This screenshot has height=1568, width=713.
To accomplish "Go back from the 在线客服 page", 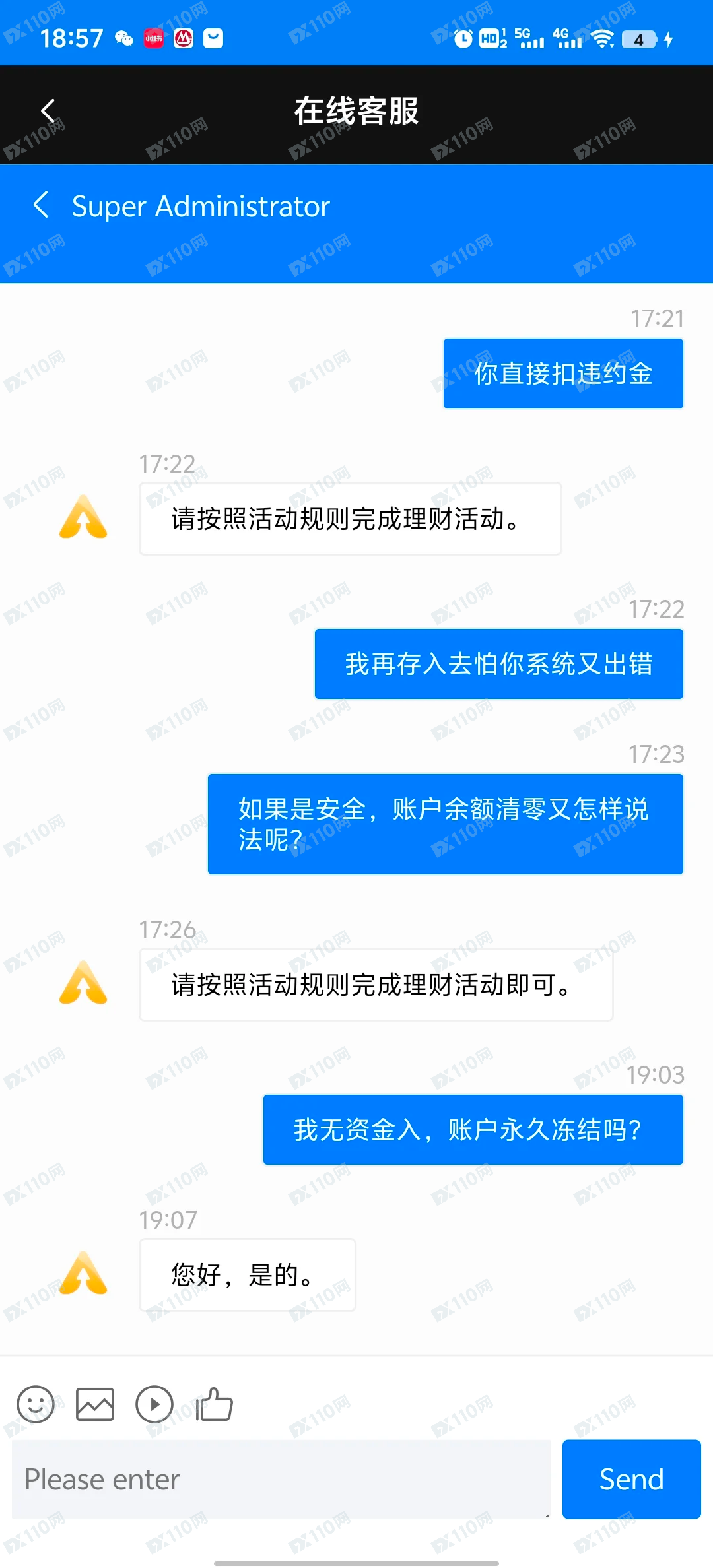I will pyautogui.click(x=48, y=111).
